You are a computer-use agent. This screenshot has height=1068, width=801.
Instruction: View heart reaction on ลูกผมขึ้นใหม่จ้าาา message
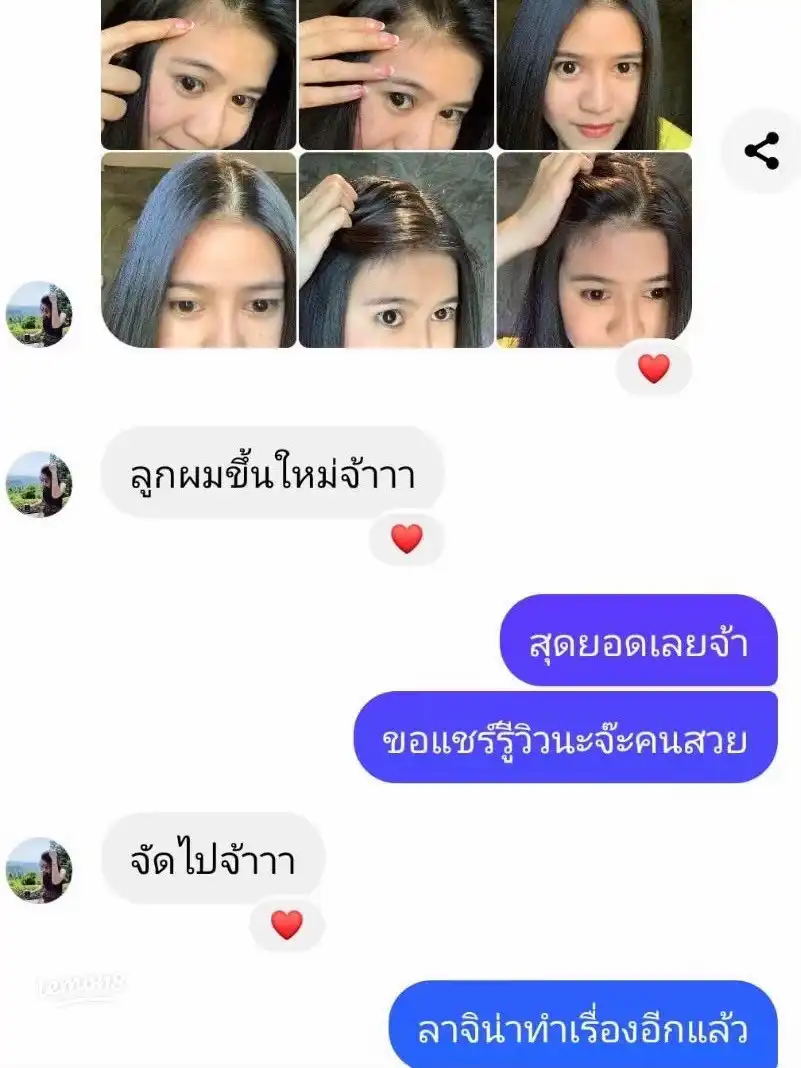click(x=406, y=540)
